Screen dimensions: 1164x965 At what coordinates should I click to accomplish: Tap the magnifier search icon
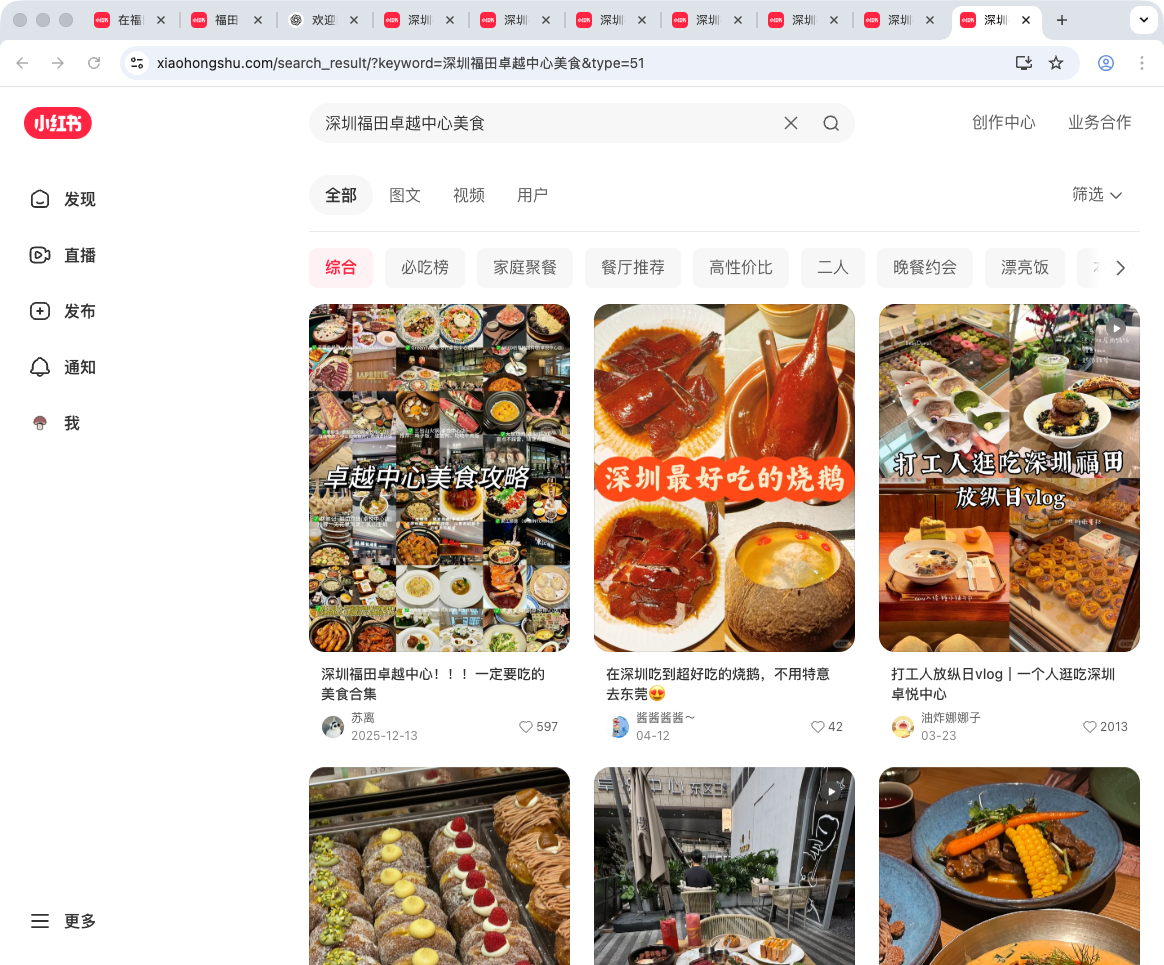point(831,123)
